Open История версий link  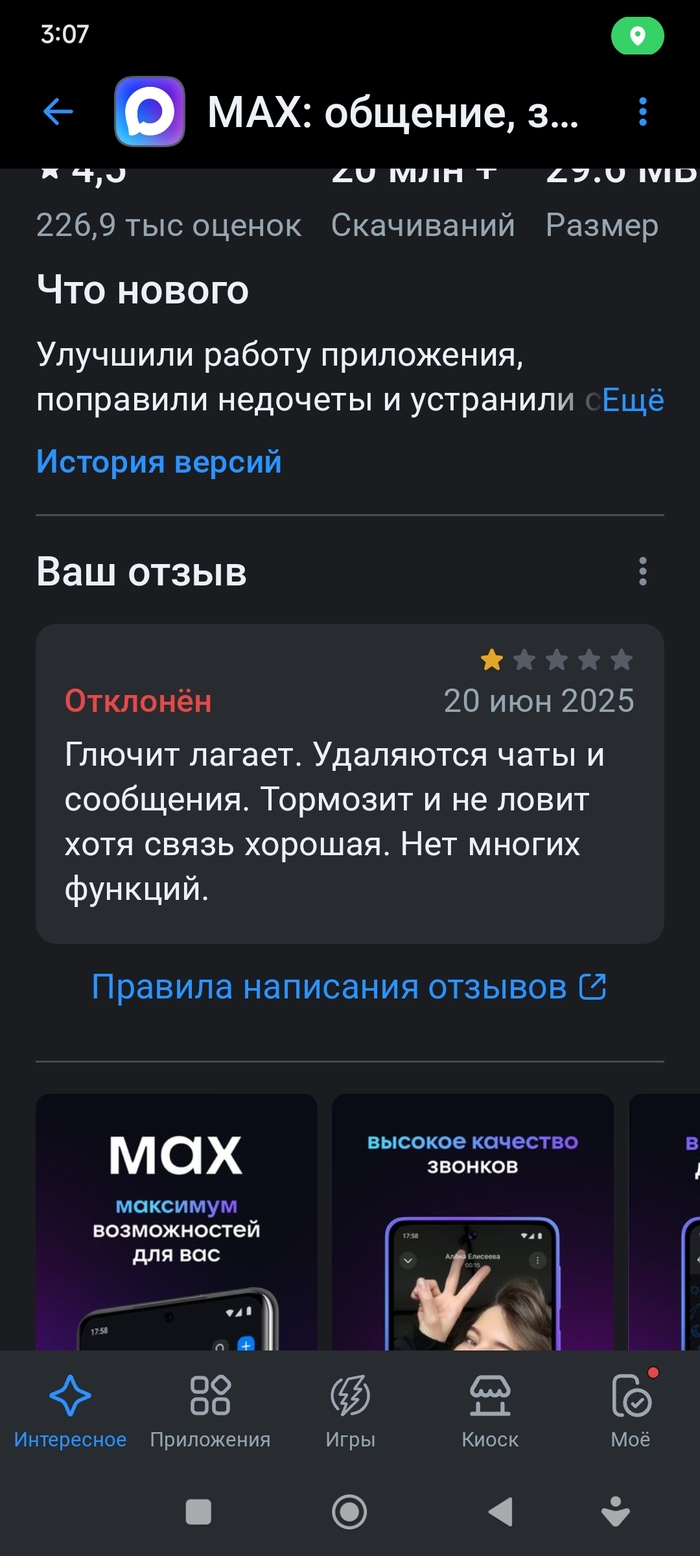(x=159, y=462)
